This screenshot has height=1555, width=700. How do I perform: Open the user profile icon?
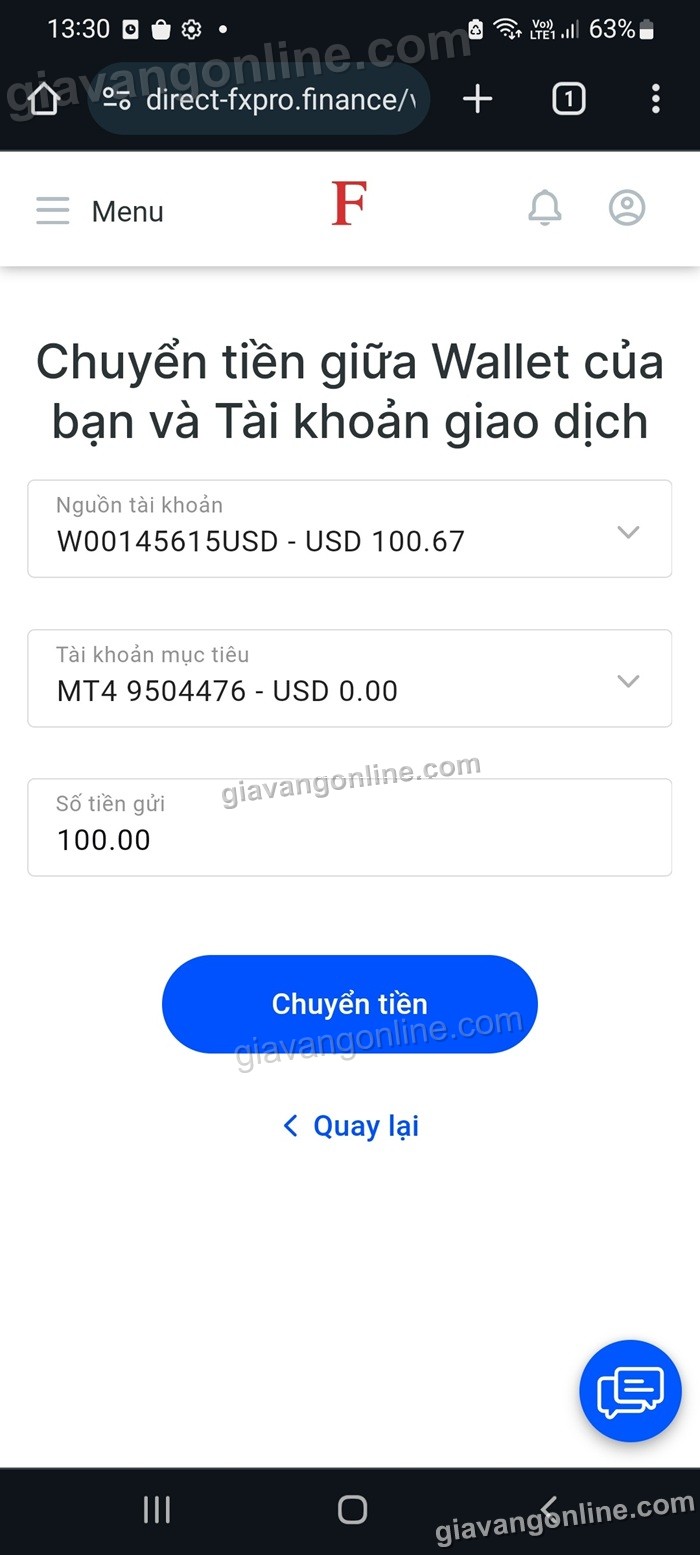click(x=627, y=208)
